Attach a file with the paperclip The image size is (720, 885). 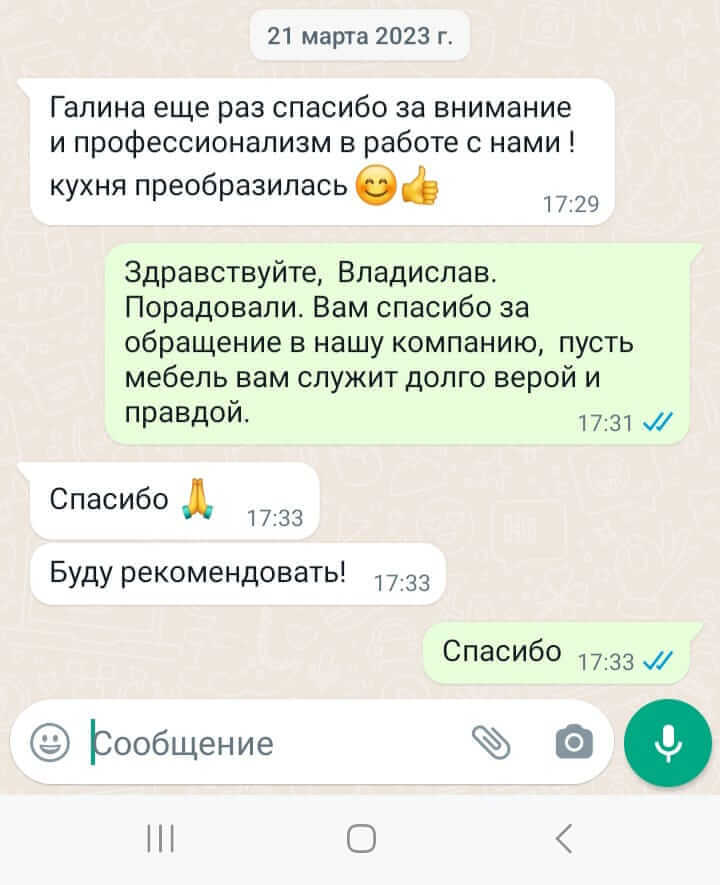point(491,742)
